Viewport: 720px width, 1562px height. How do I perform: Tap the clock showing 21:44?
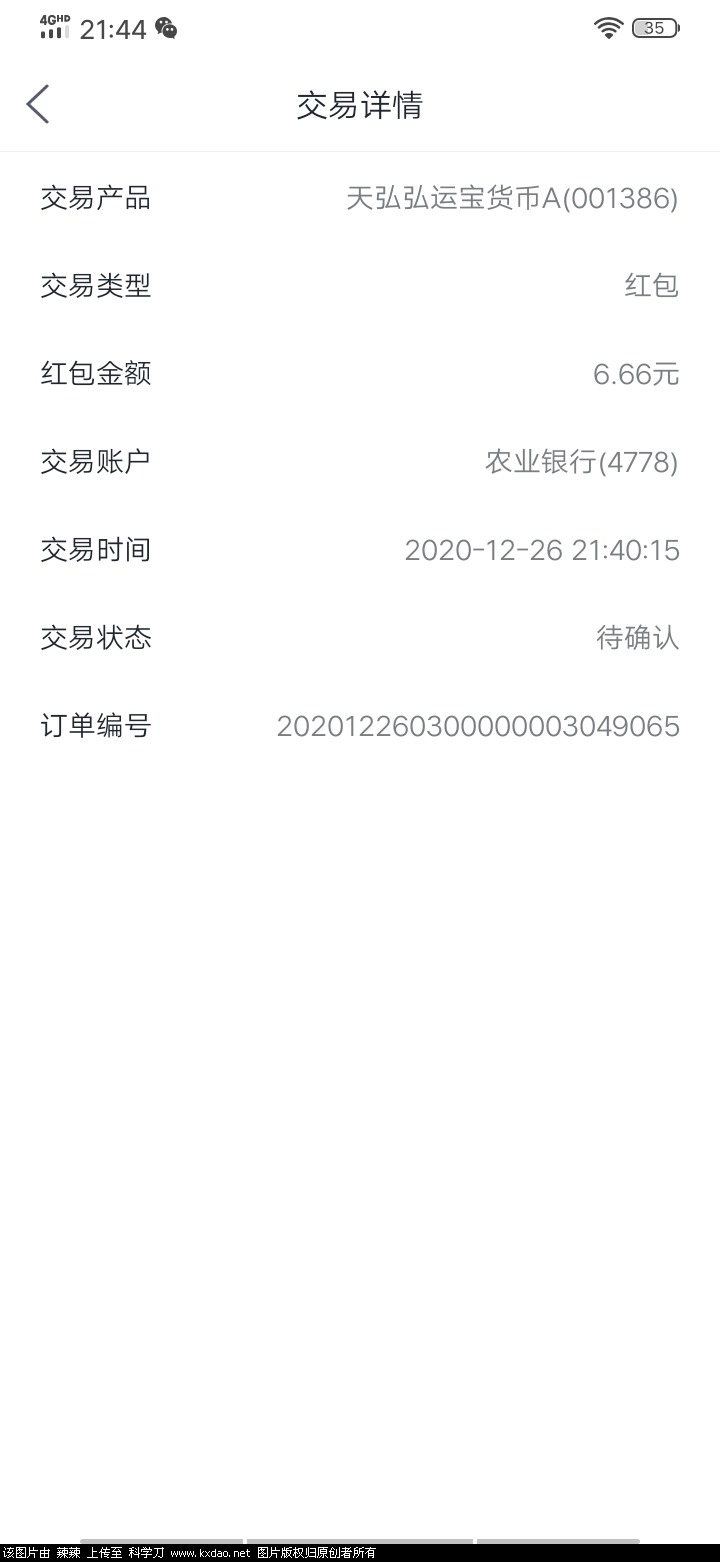click(x=113, y=28)
